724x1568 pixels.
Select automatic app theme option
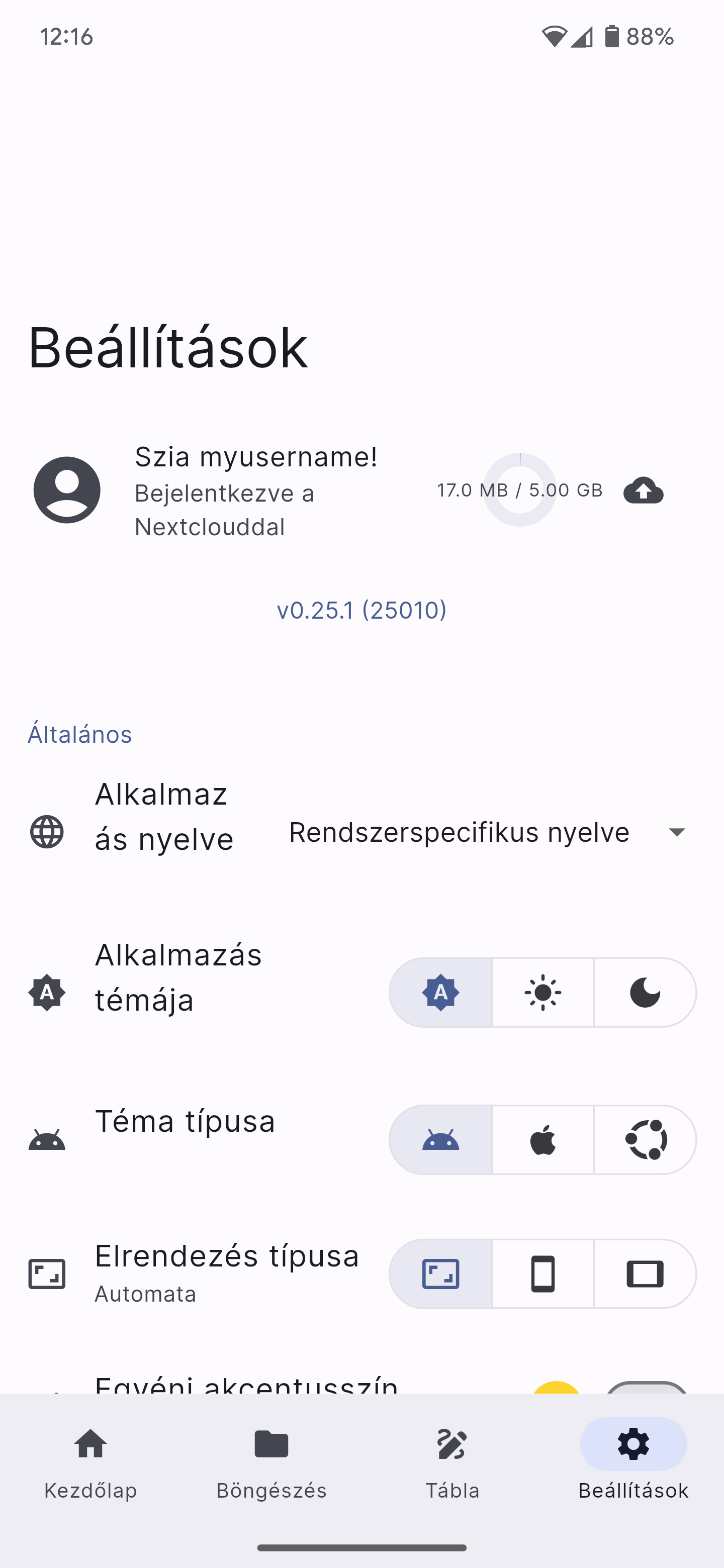(441, 992)
